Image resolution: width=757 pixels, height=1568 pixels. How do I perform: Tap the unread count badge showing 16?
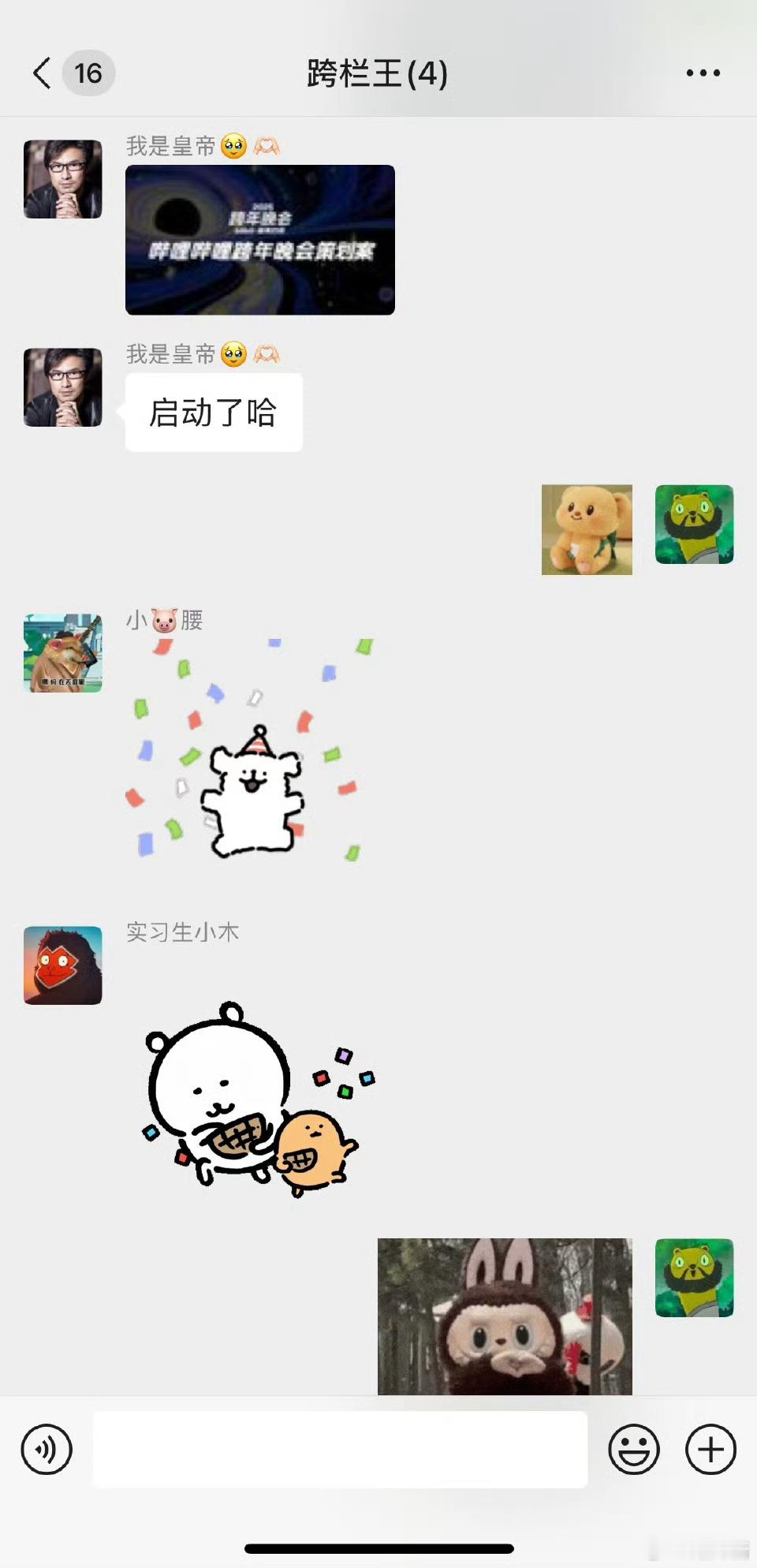(x=87, y=73)
